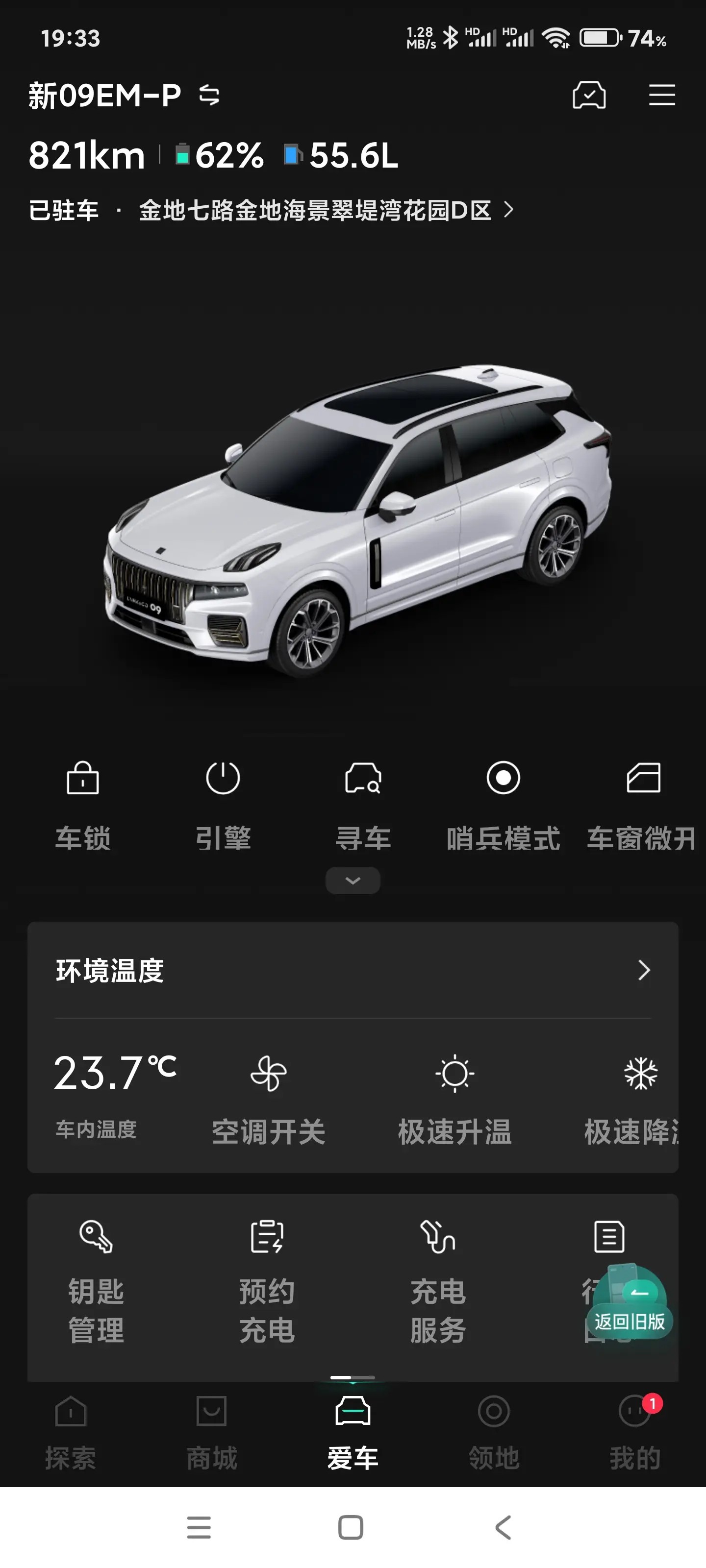The height and width of the screenshot is (1568, 706).
Task: Open the hamburger menu
Action: coord(661,96)
